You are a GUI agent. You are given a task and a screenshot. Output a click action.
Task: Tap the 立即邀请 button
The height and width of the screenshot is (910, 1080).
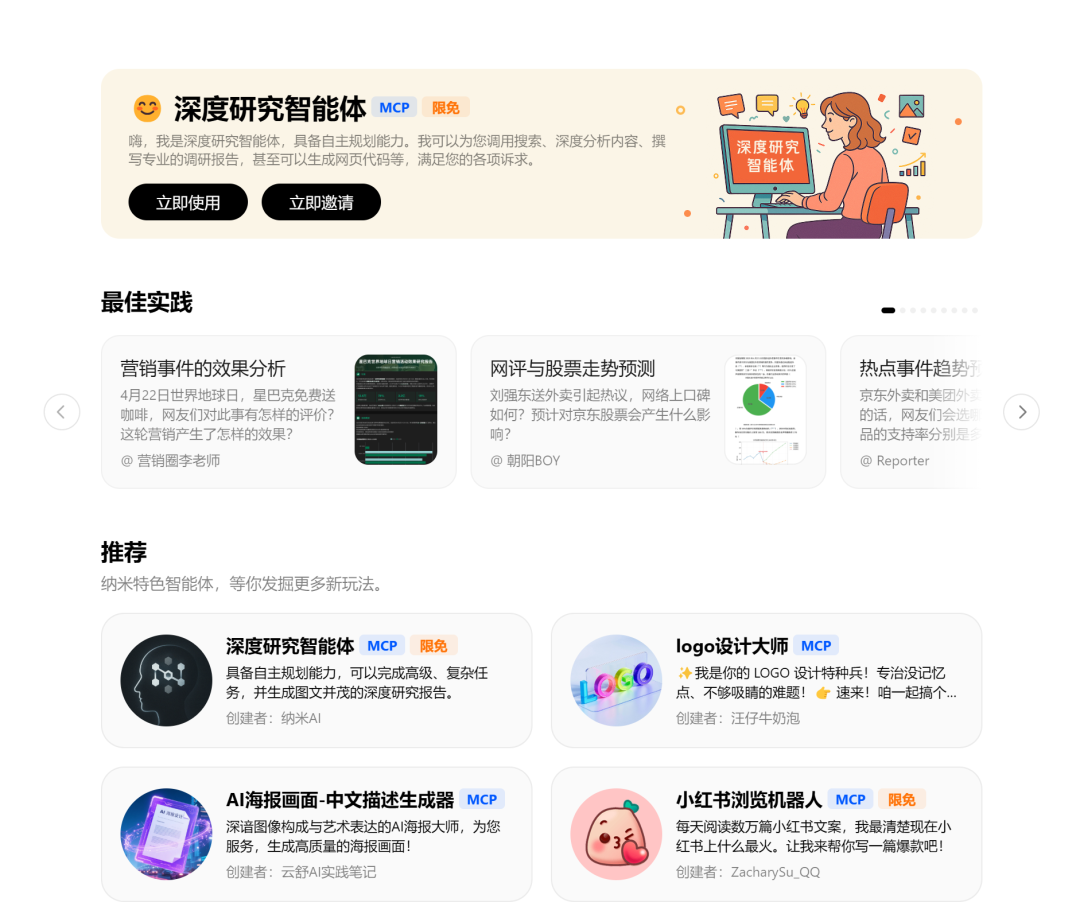321,202
